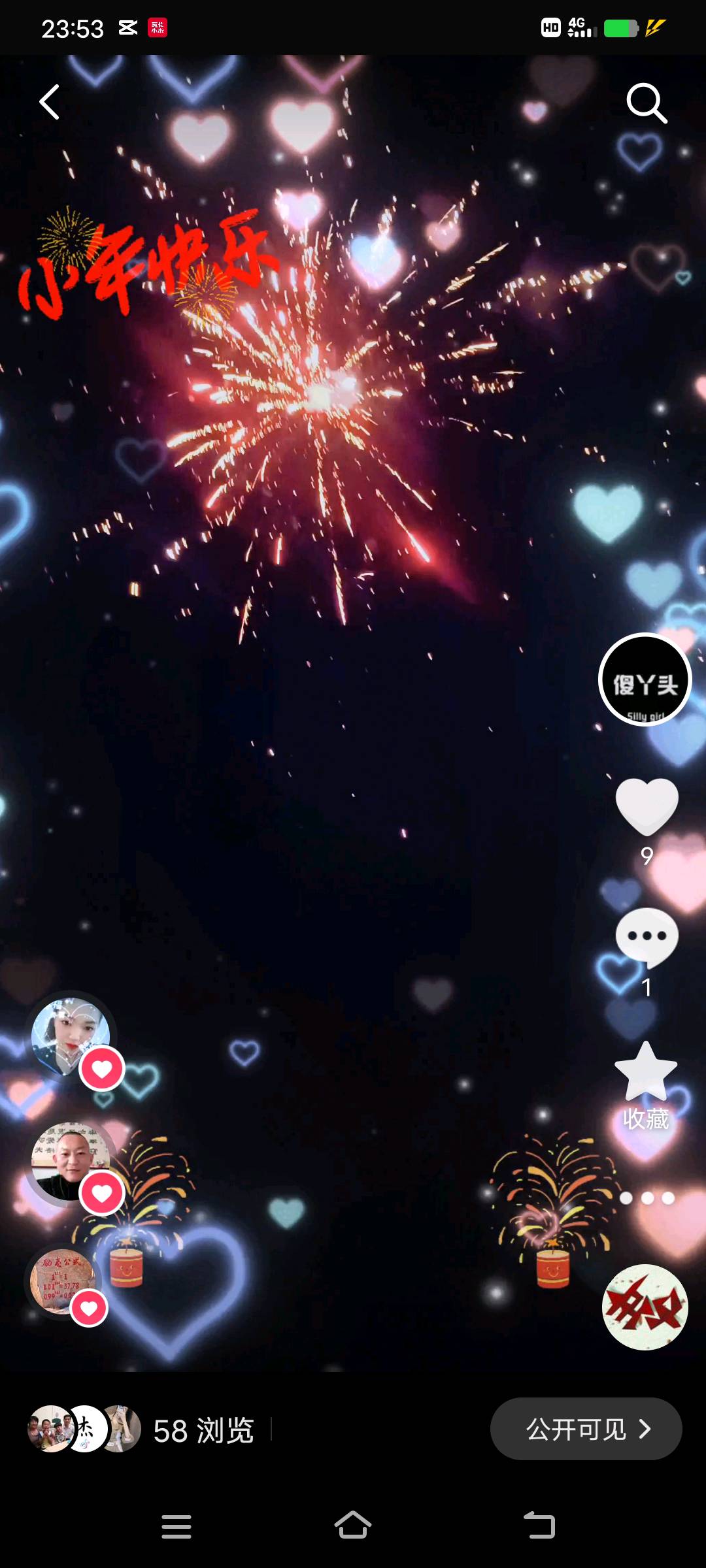Go to the system home screen
This screenshot has width=706, height=1568.
click(353, 1526)
